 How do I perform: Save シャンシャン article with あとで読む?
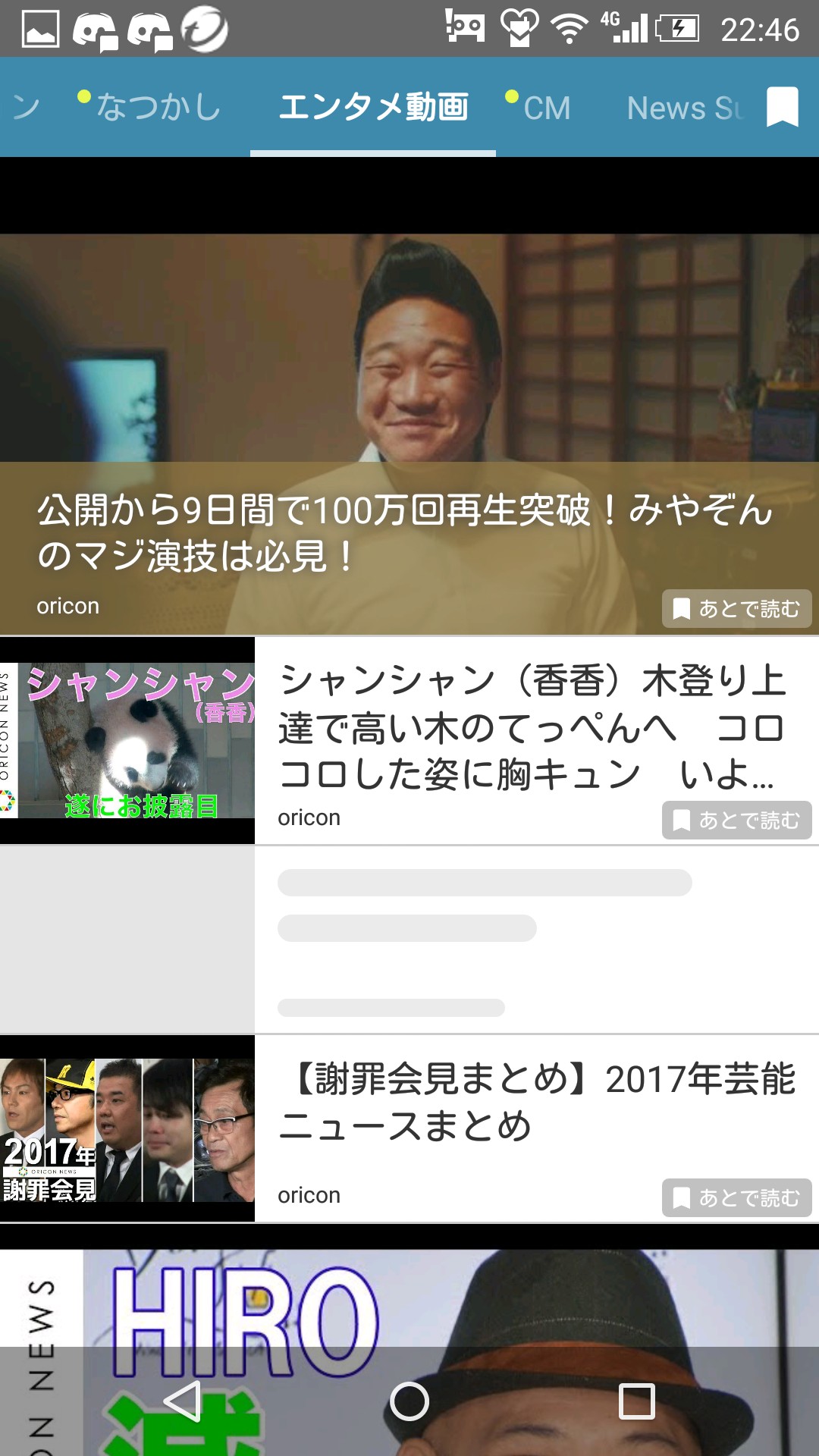click(736, 821)
